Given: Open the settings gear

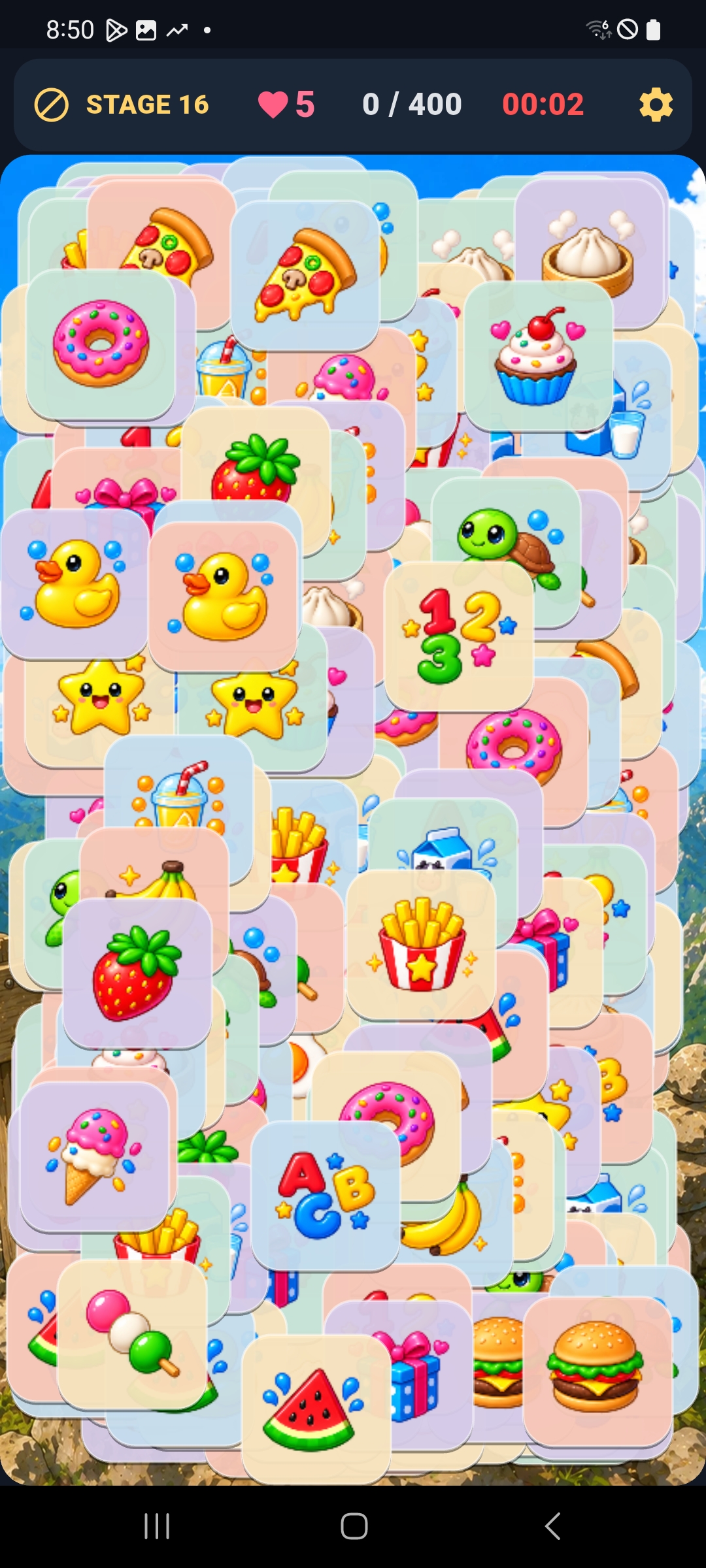Looking at the screenshot, I should pos(656,105).
